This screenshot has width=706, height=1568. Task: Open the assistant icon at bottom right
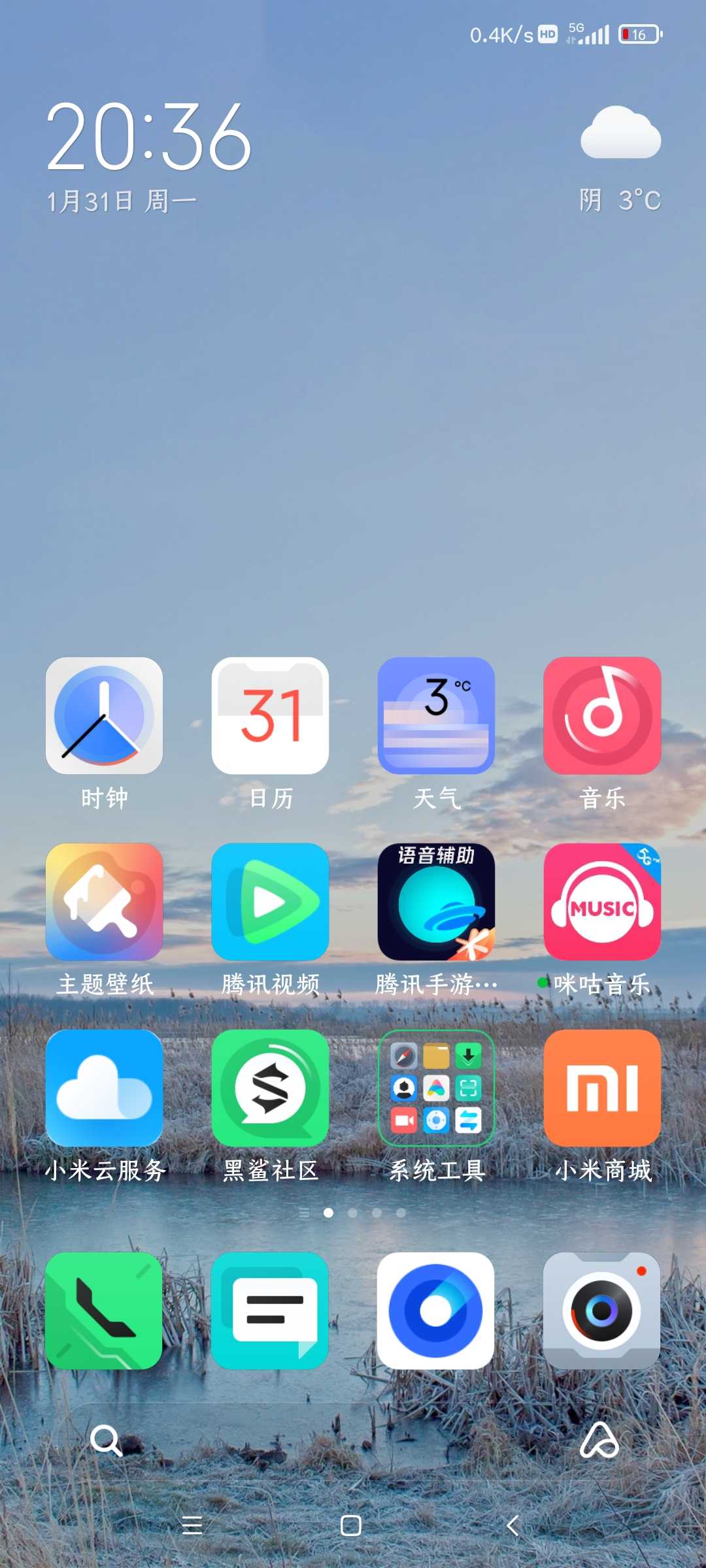pyautogui.click(x=599, y=1440)
